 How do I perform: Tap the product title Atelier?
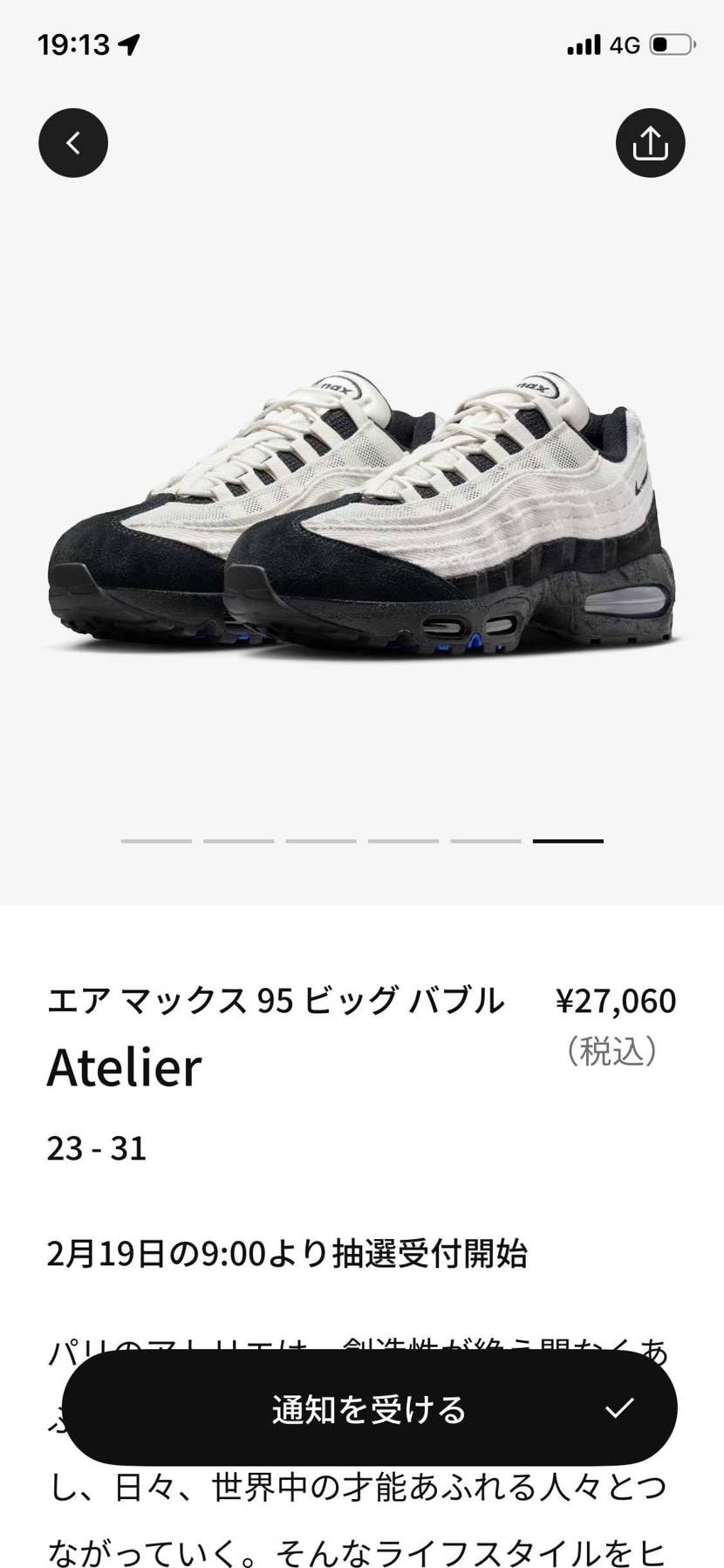[124, 1066]
